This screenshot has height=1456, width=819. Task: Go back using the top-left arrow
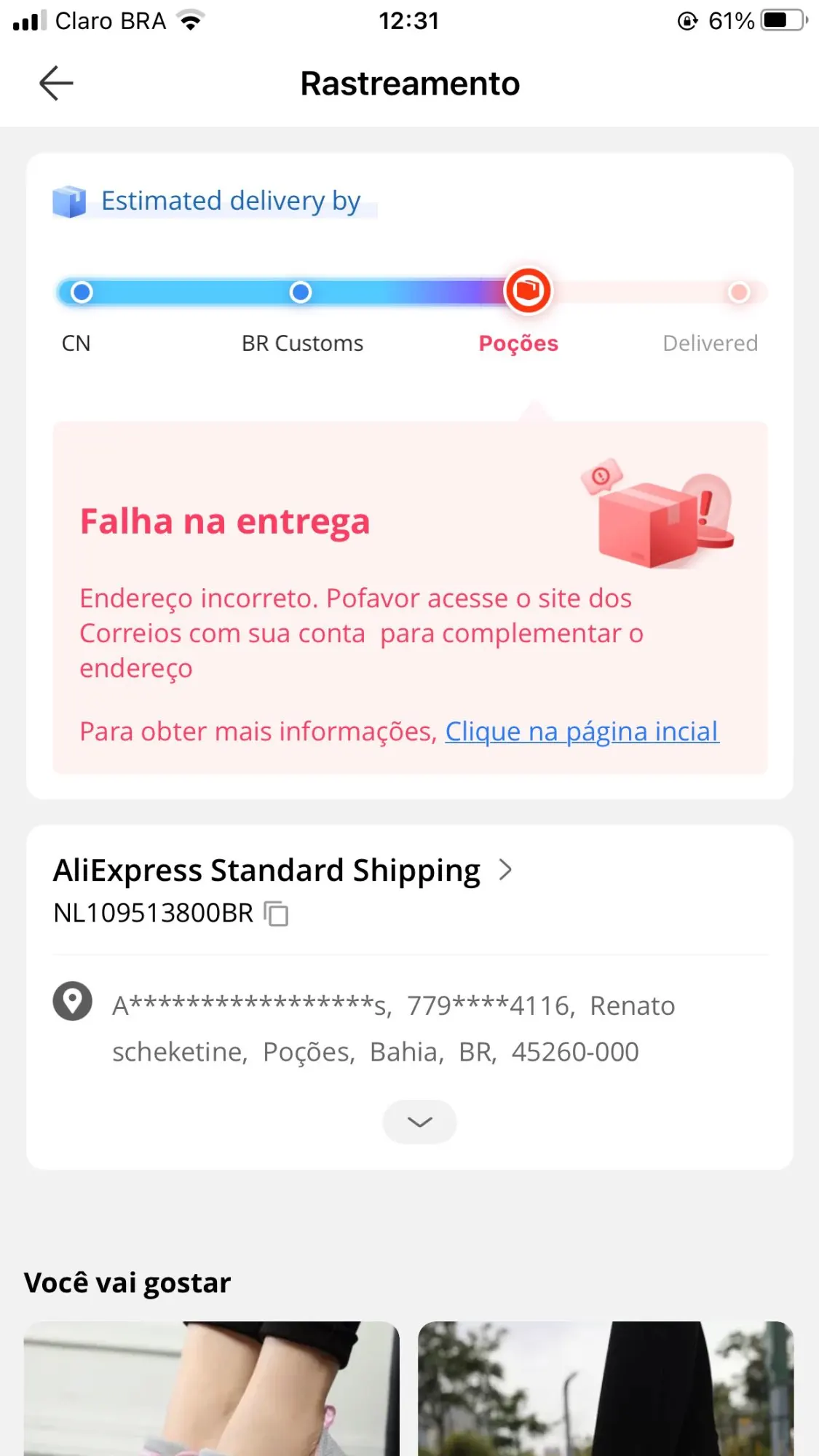(x=56, y=83)
